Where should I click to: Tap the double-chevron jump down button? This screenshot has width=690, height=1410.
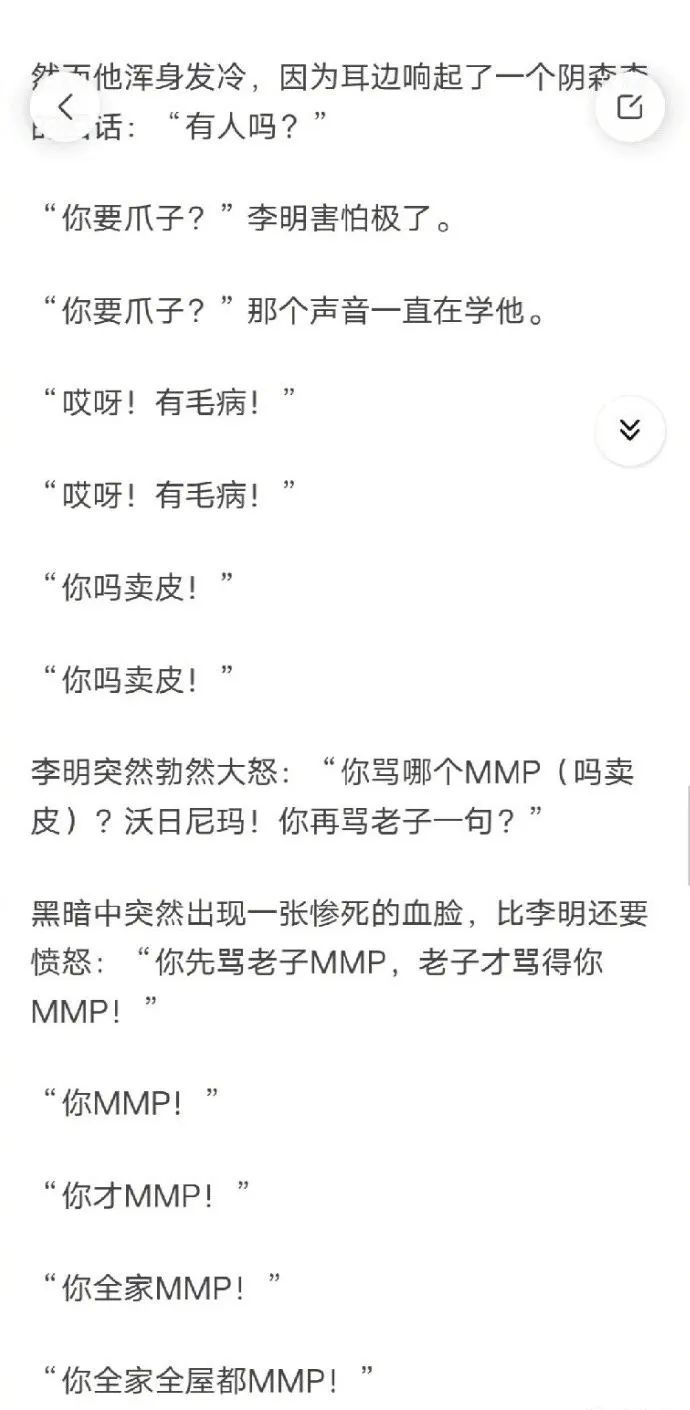(630, 431)
